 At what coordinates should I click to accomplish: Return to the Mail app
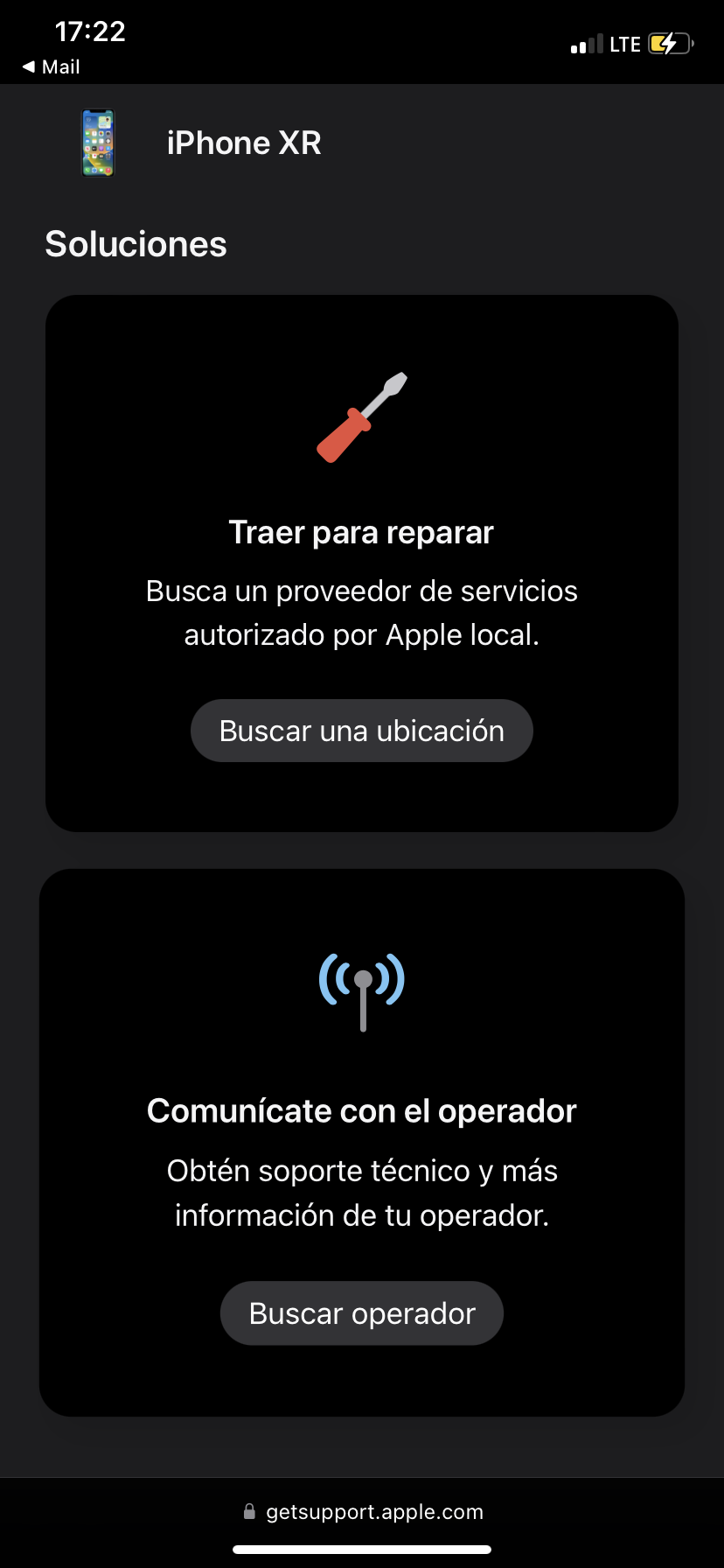[x=51, y=67]
